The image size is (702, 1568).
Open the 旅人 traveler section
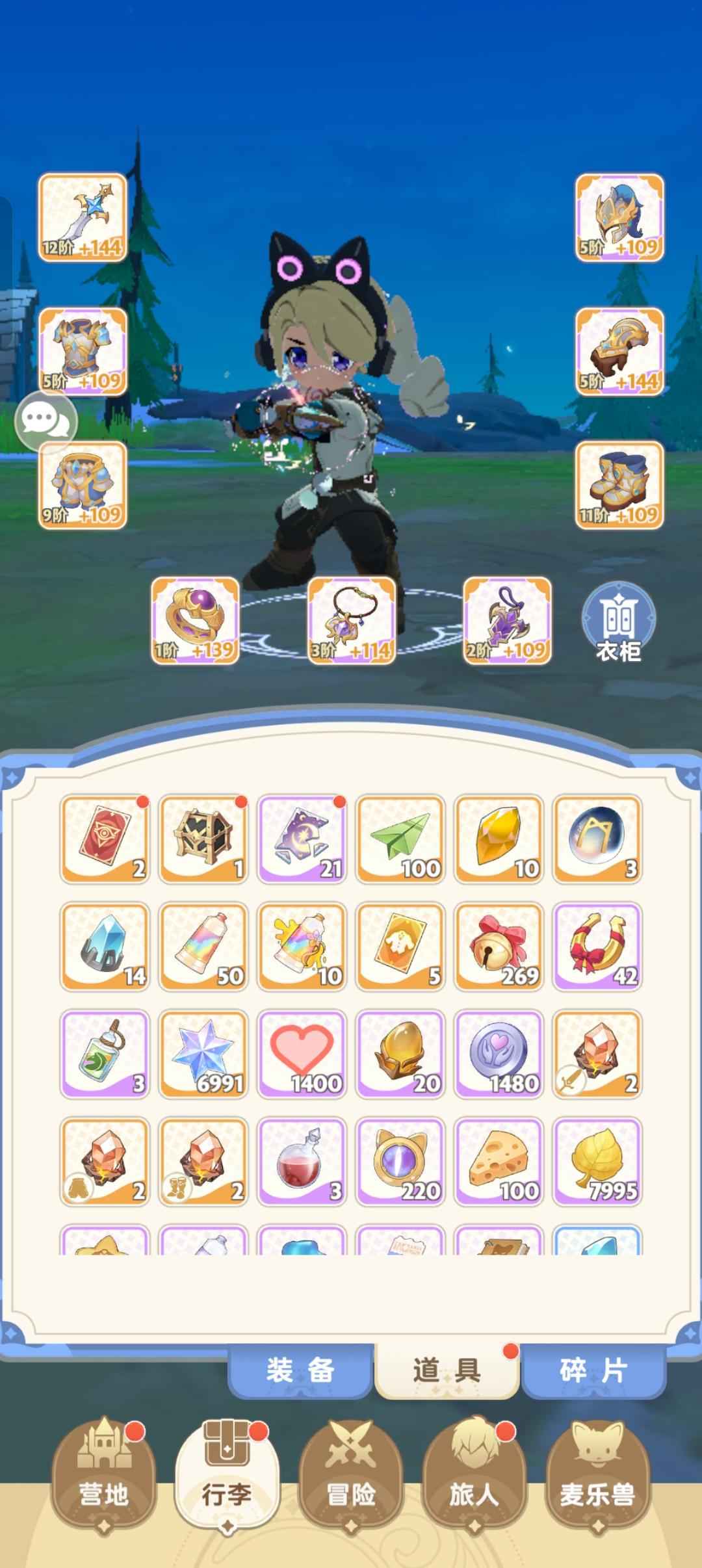click(474, 1476)
